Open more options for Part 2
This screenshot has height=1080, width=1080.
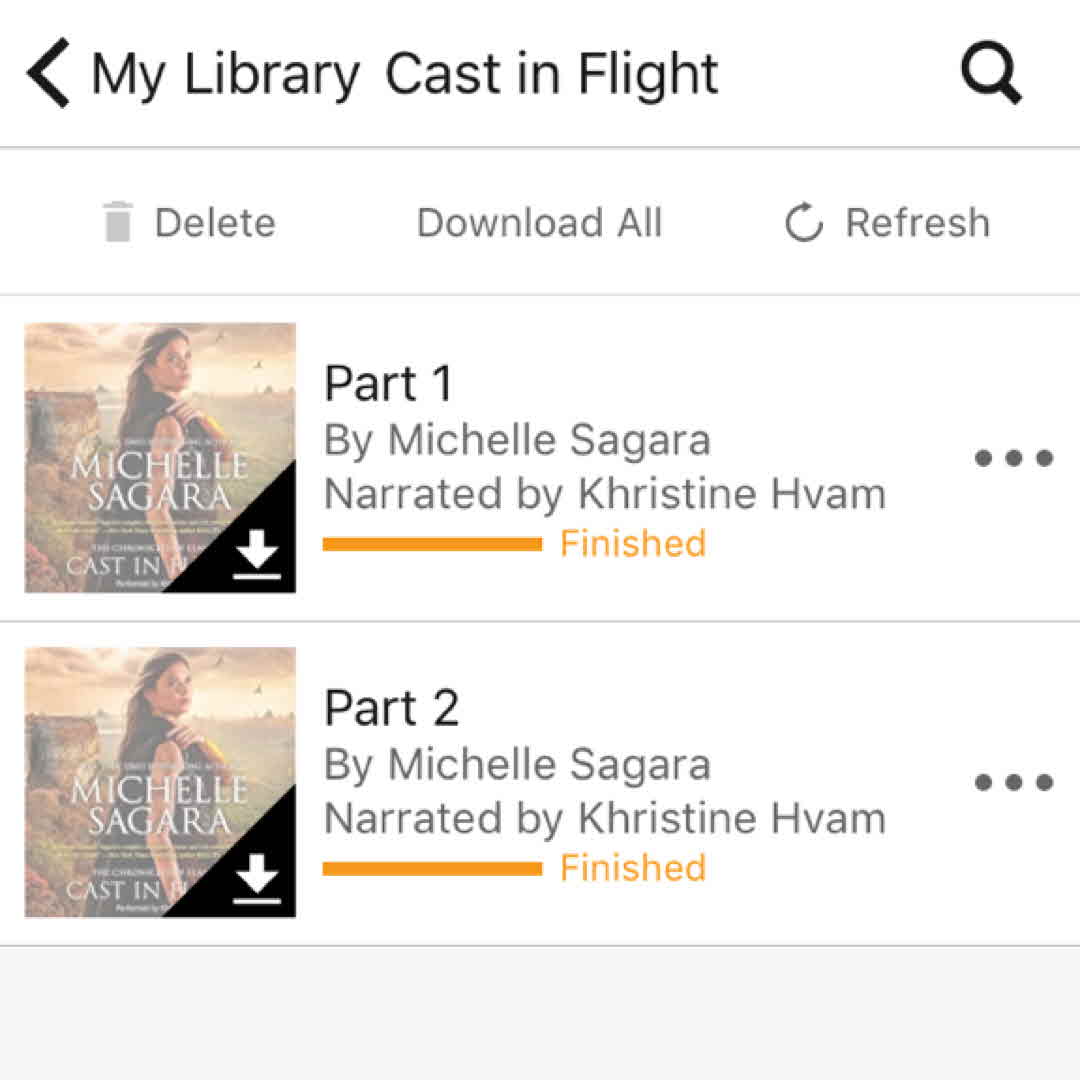[x=1013, y=782]
